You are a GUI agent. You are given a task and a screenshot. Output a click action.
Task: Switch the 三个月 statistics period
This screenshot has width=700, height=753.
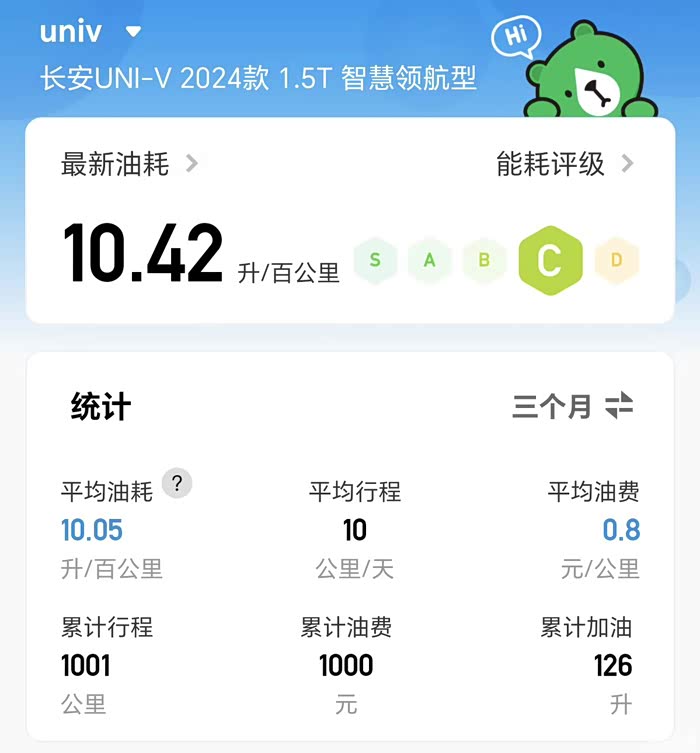pos(573,406)
